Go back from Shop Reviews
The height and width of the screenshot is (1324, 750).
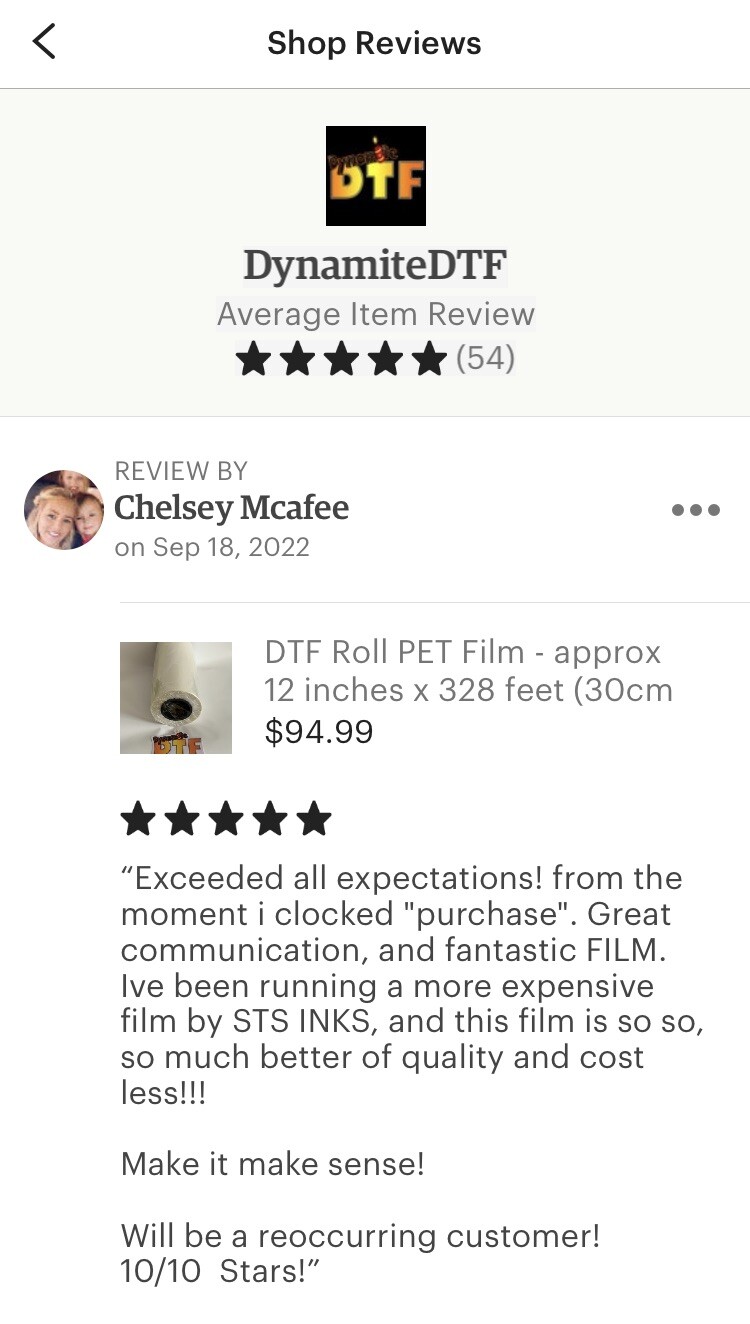click(x=43, y=43)
